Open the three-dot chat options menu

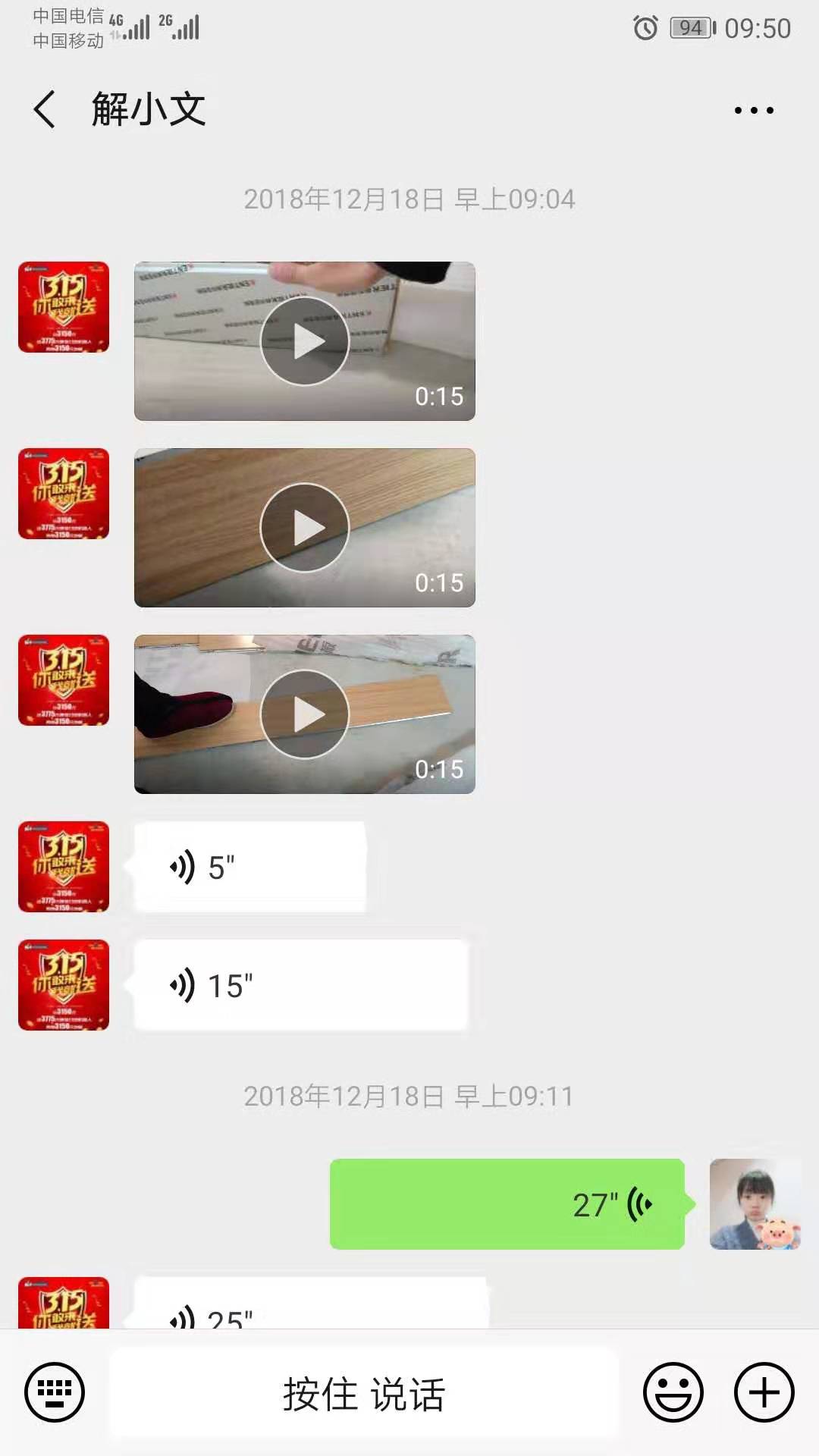pyautogui.click(x=754, y=111)
